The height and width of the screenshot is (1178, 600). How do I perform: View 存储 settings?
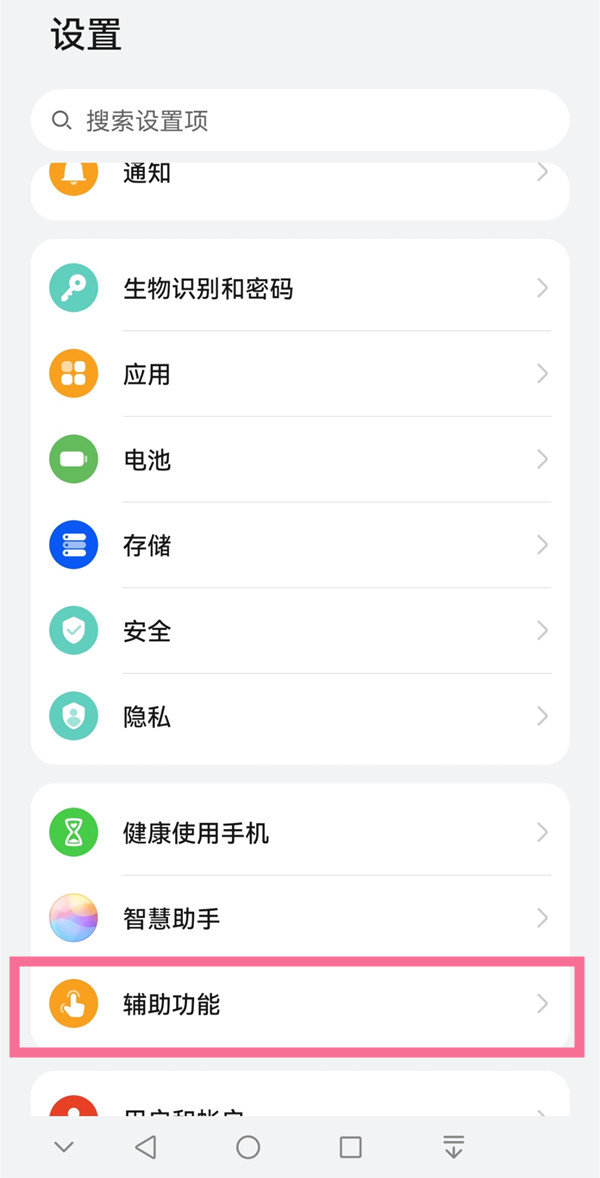(x=300, y=546)
